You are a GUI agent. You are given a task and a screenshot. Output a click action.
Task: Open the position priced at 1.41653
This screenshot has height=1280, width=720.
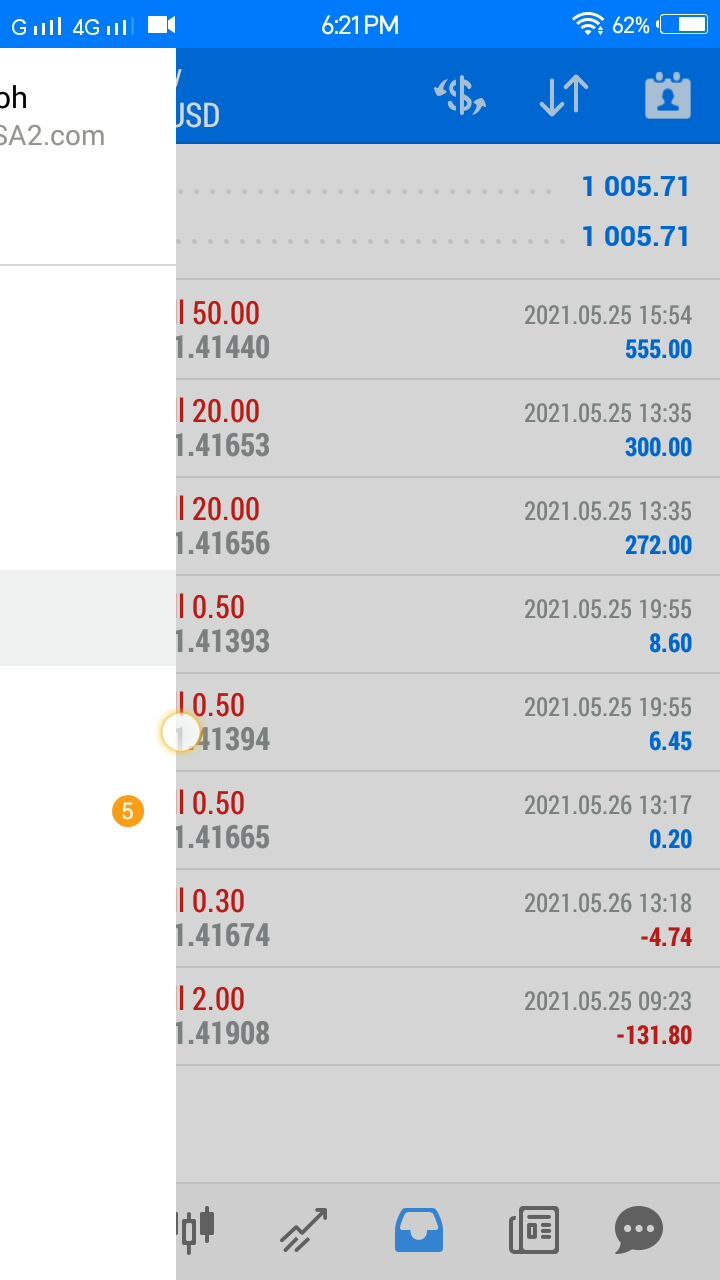[448, 428]
